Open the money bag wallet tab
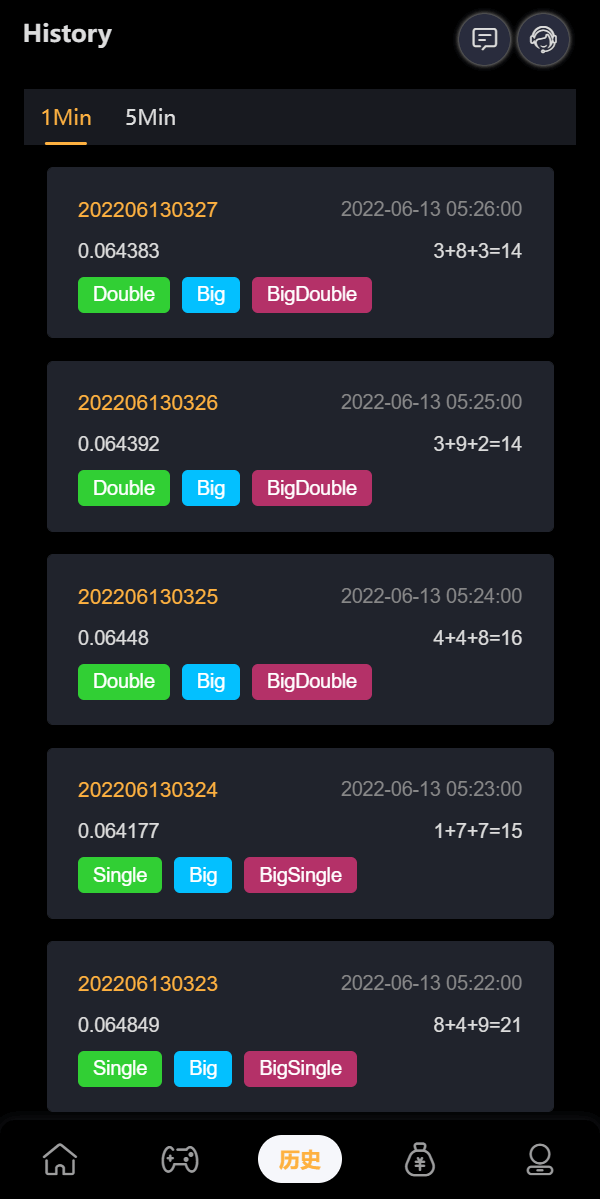Viewport: 600px width, 1200px height. (420, 1159)
